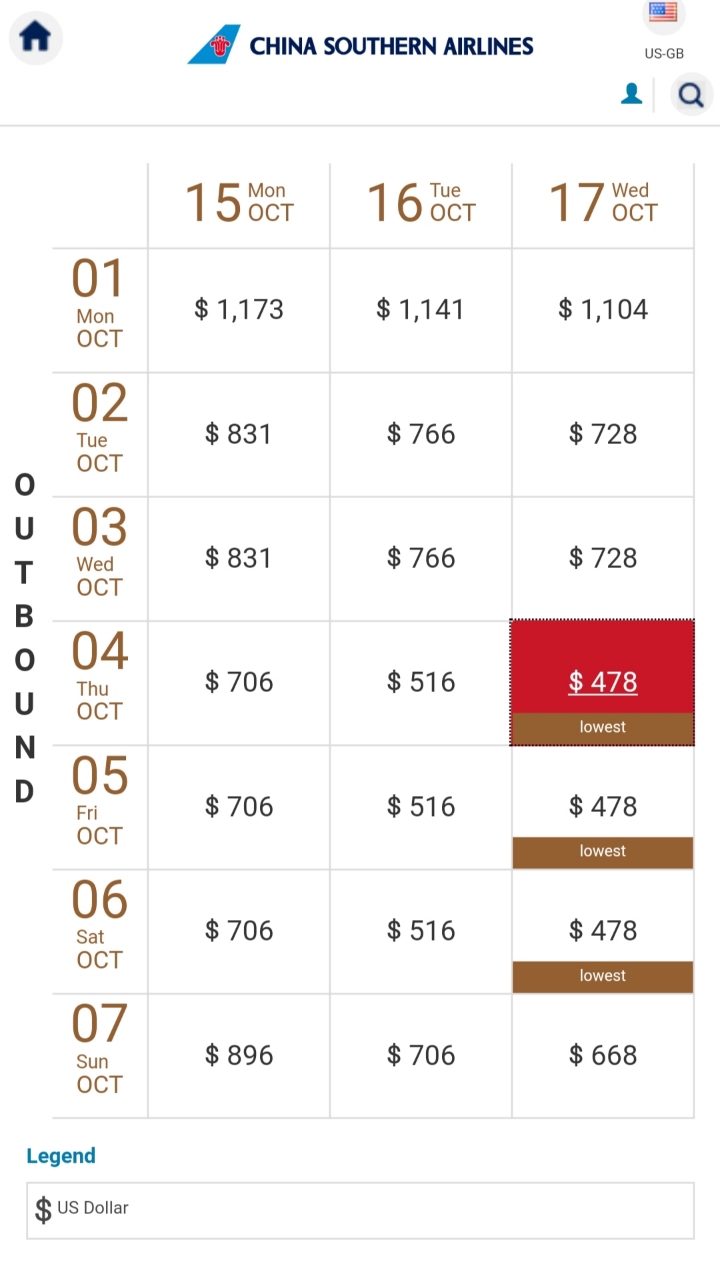
Task: Select the lowest $478 fare on 06 Oct outbound
Action: point(603,931)
